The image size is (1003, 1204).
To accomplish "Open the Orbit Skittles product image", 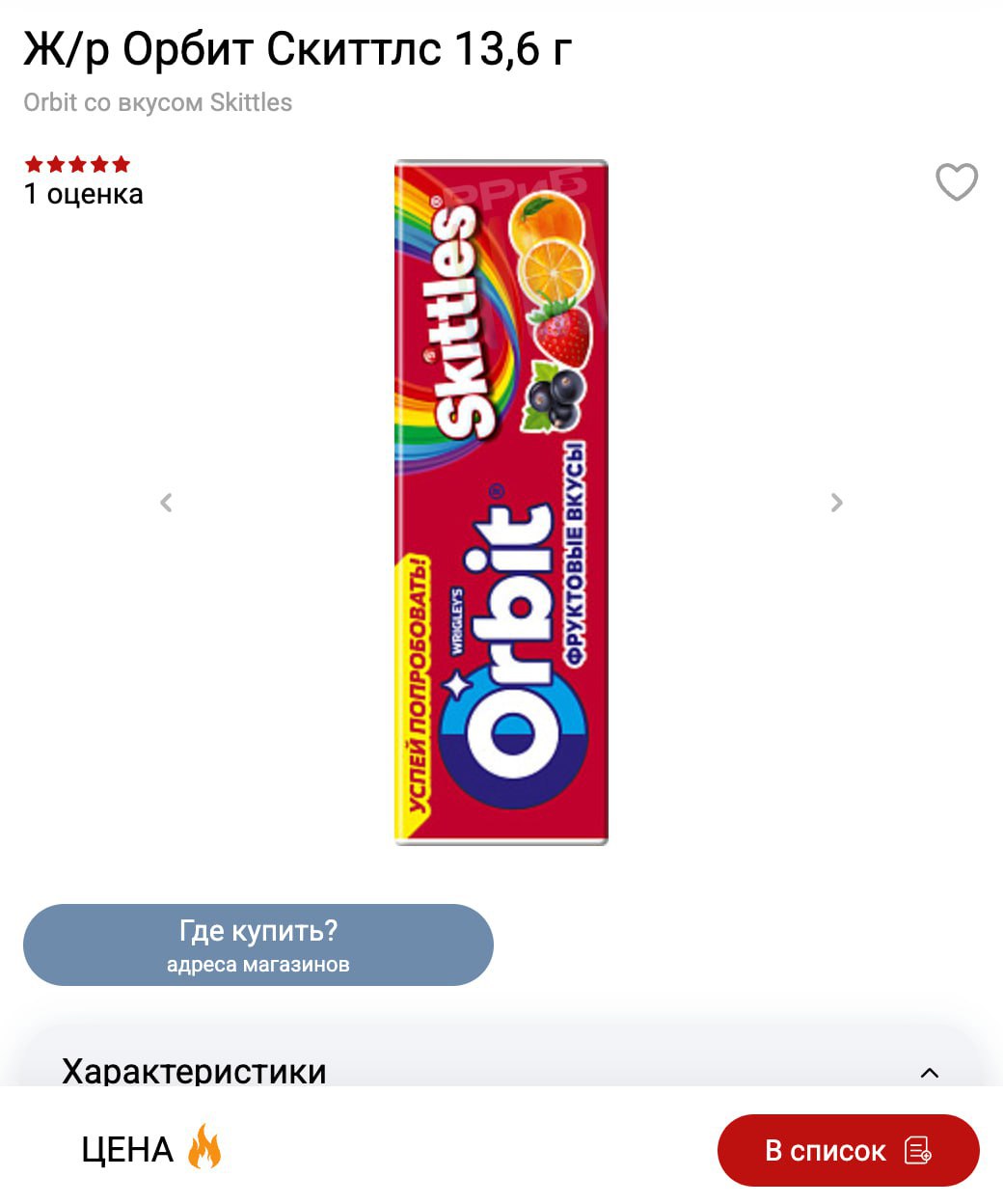I will coord(501,502).
